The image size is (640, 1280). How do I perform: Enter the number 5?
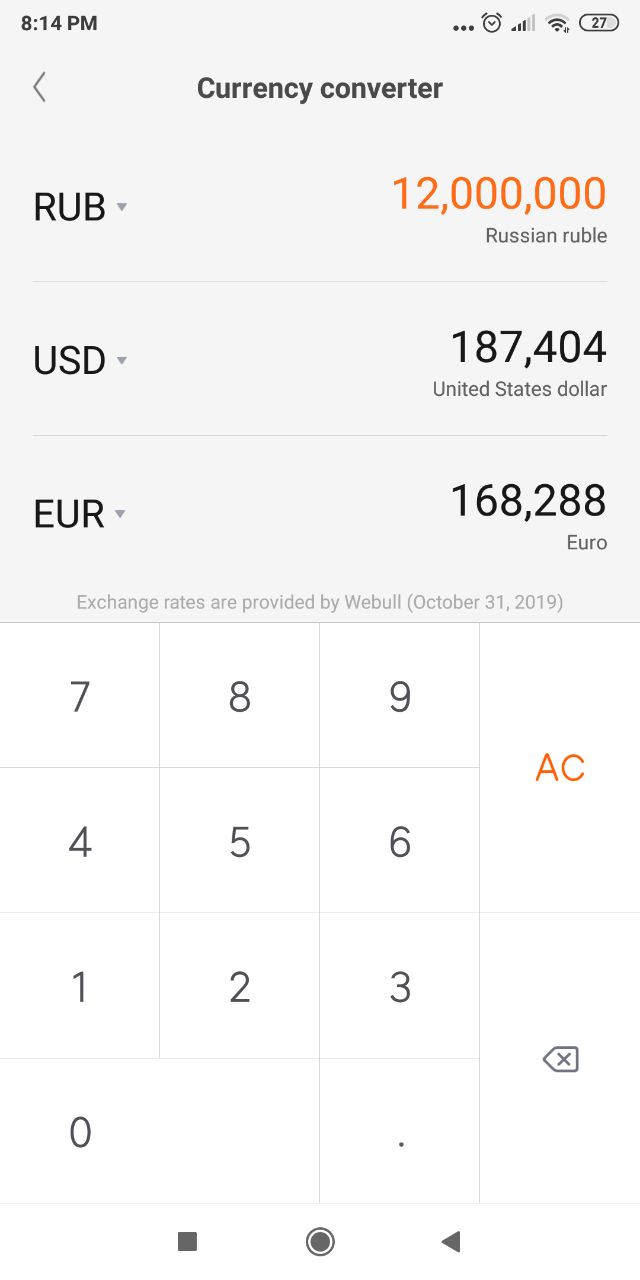coord(240,840)
